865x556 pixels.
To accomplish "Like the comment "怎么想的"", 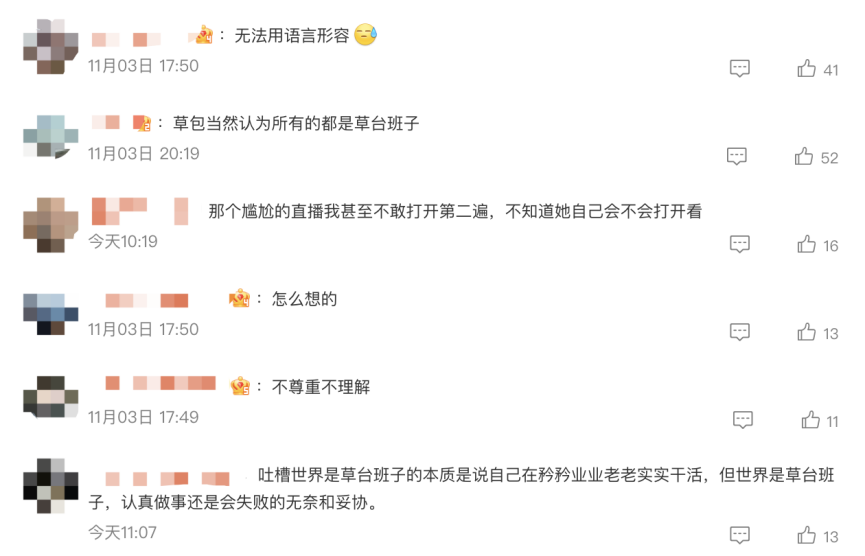I will point(807,333).
